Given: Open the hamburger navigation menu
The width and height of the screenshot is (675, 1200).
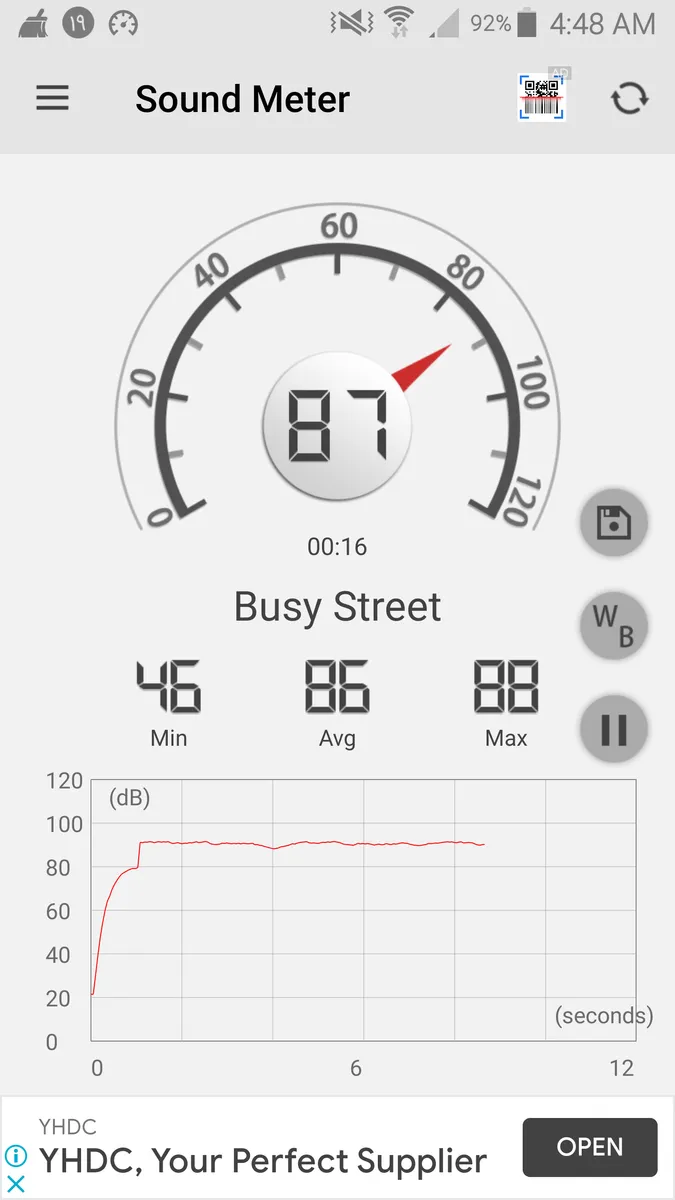Looking at the screenshot, I should tap(53, 98).
